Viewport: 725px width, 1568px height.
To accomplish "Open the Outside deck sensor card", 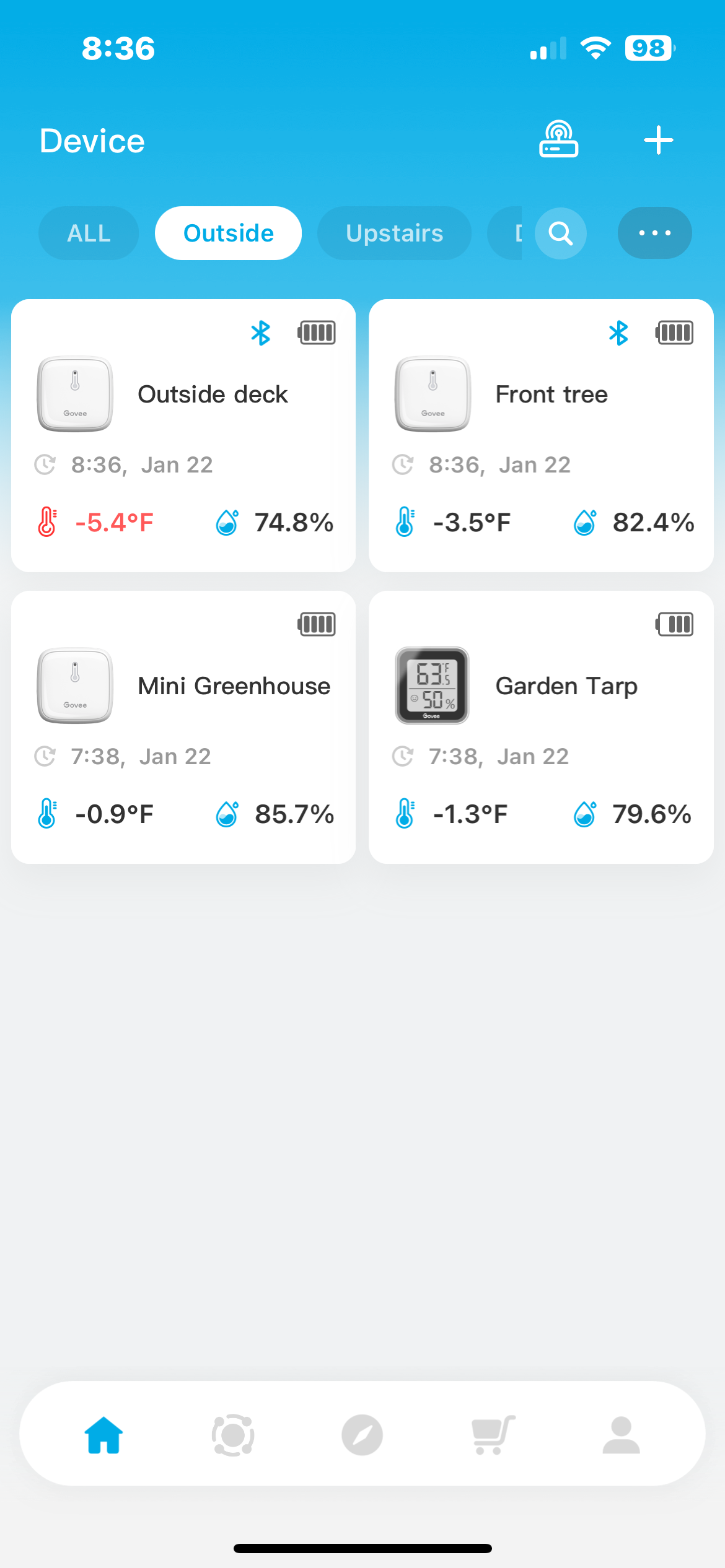I will coord(183,435).
